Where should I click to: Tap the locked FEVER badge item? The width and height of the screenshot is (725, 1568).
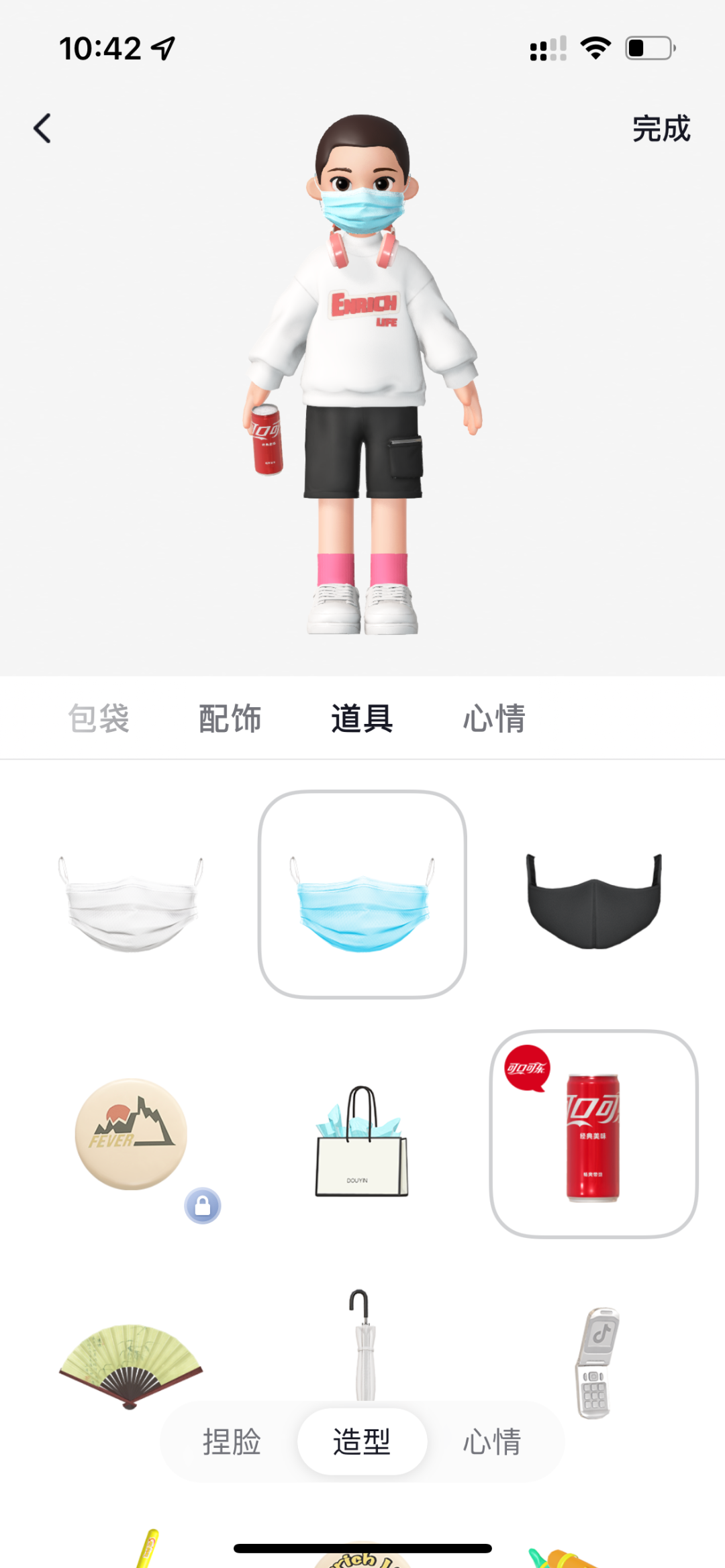132,1134
